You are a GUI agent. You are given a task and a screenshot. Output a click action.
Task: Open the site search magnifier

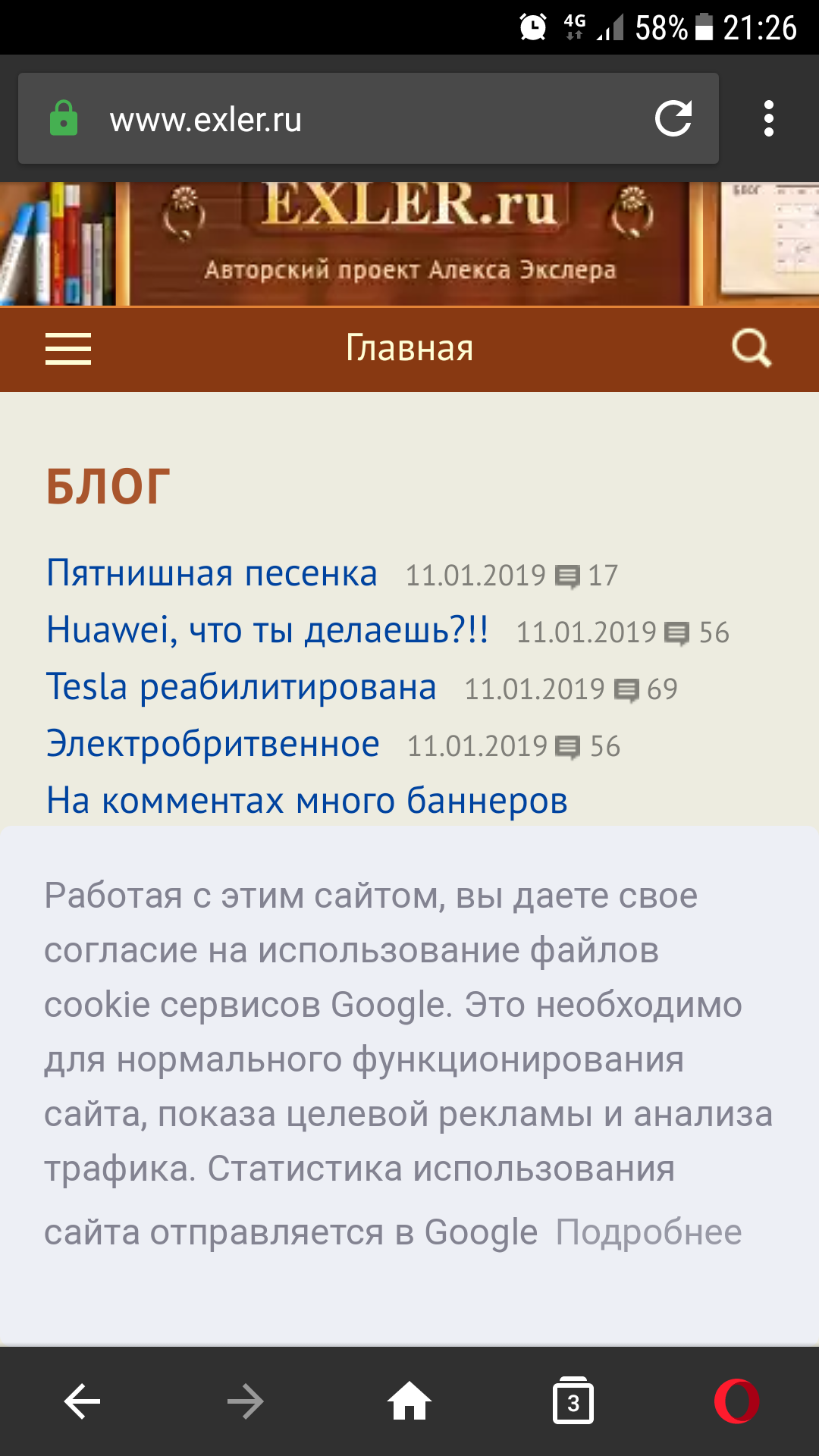click(x=751, y=349)
